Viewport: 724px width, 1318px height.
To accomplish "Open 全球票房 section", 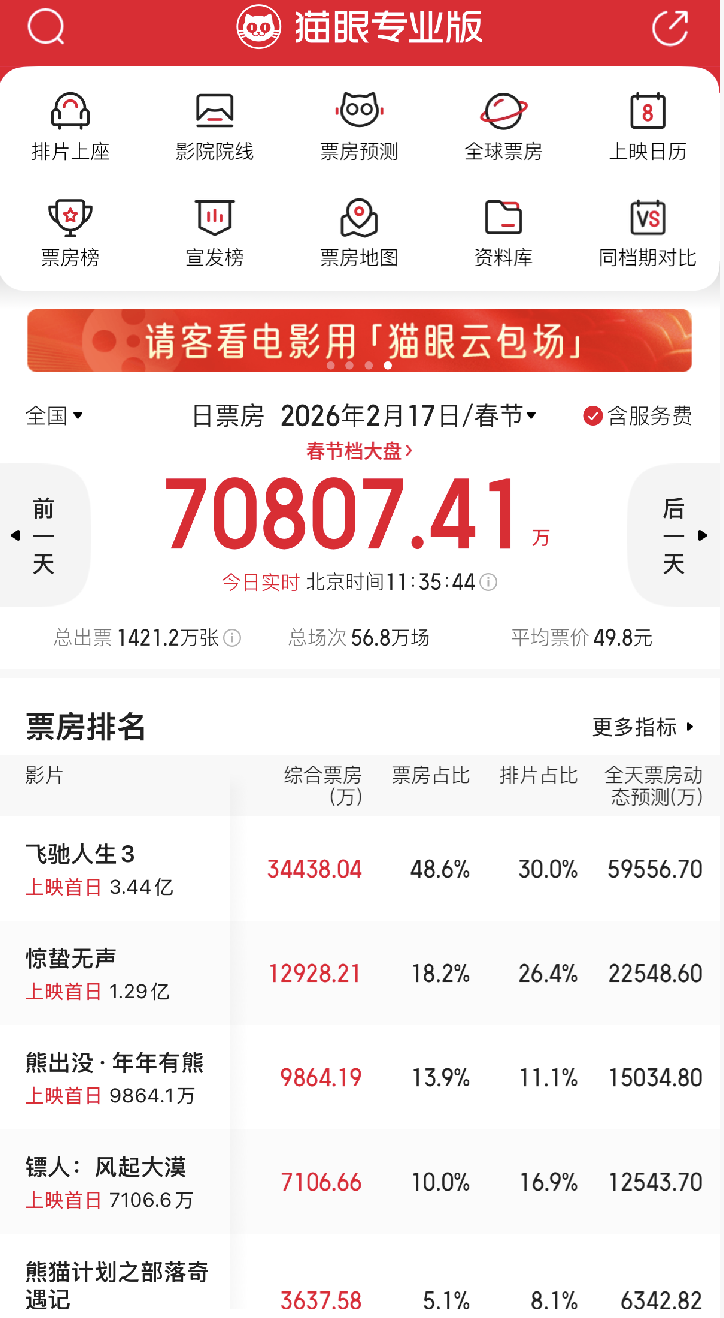I will 503,127.
